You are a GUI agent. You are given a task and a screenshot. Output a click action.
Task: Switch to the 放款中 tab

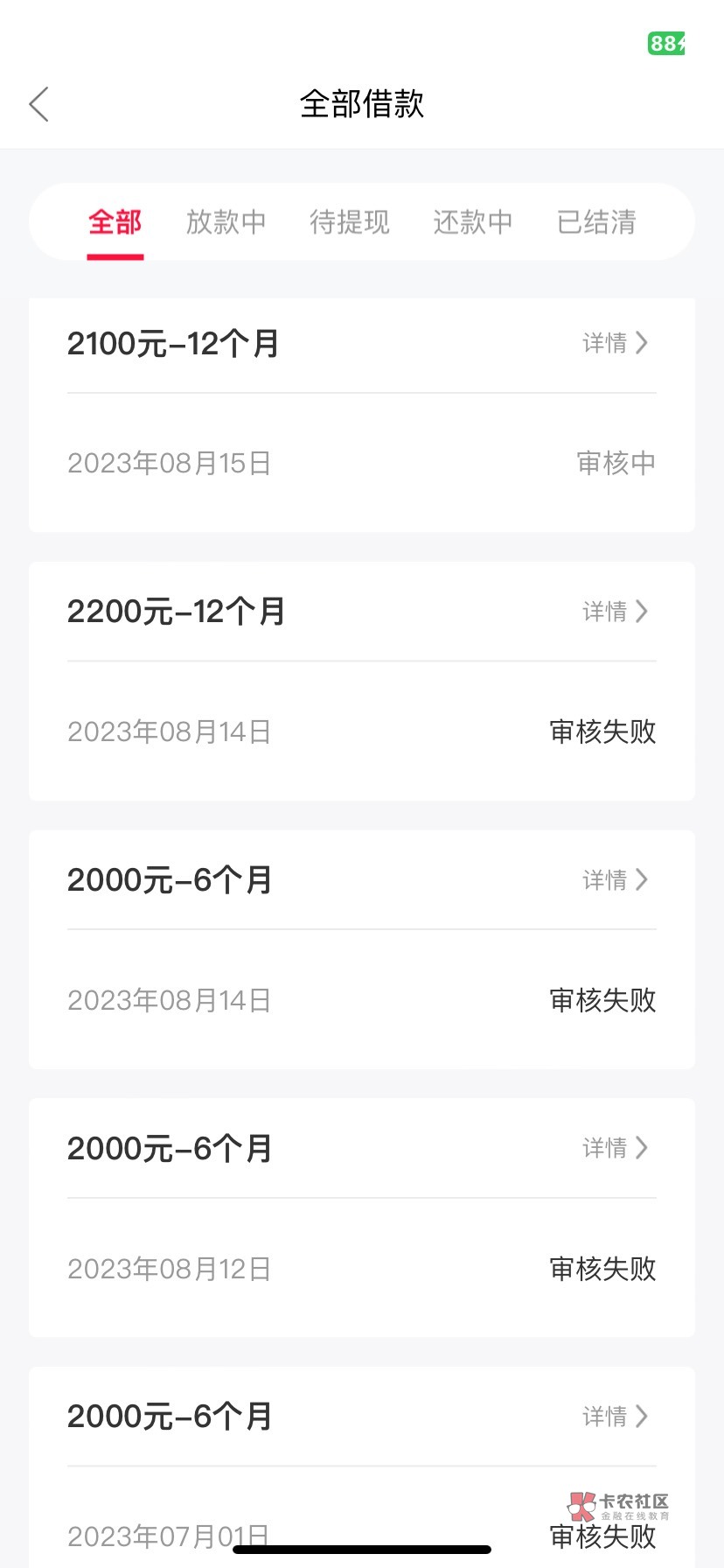point(226,222)
